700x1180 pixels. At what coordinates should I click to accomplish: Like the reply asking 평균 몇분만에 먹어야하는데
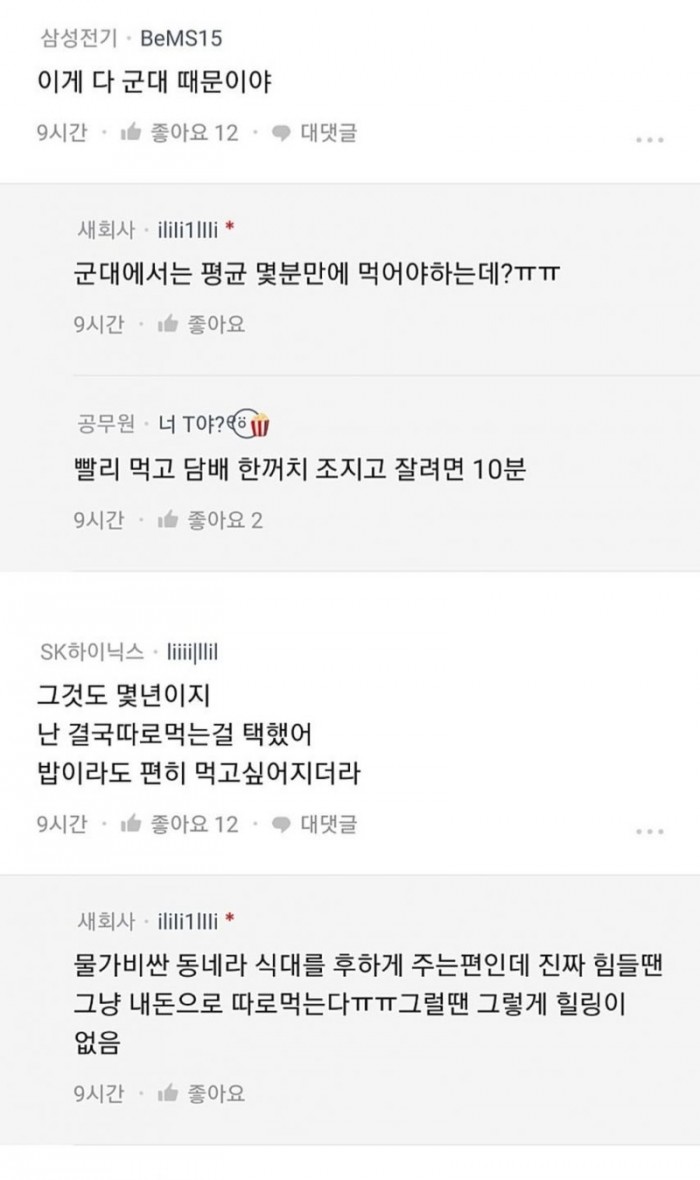(x=201, y=325)
